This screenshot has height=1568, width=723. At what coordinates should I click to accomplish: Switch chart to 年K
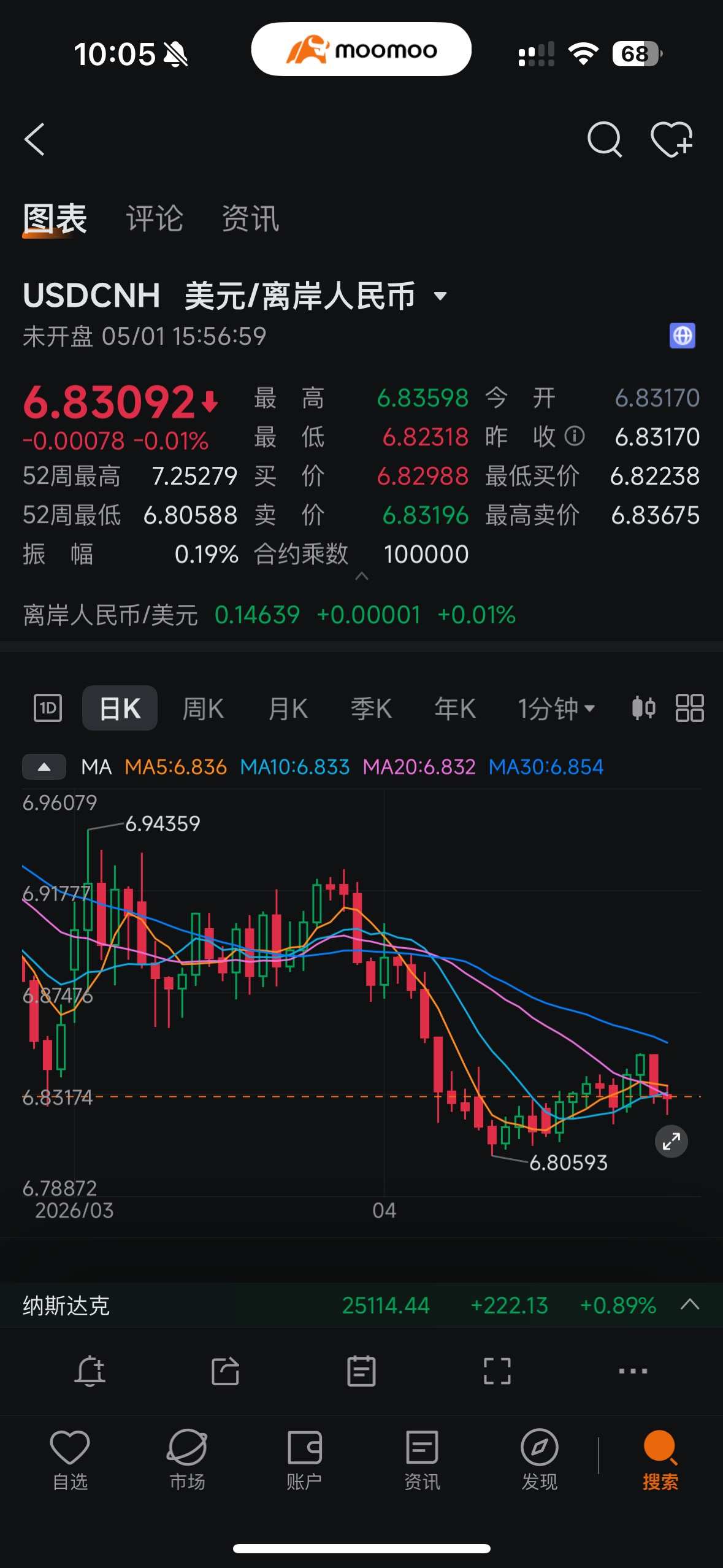[455, 709]
